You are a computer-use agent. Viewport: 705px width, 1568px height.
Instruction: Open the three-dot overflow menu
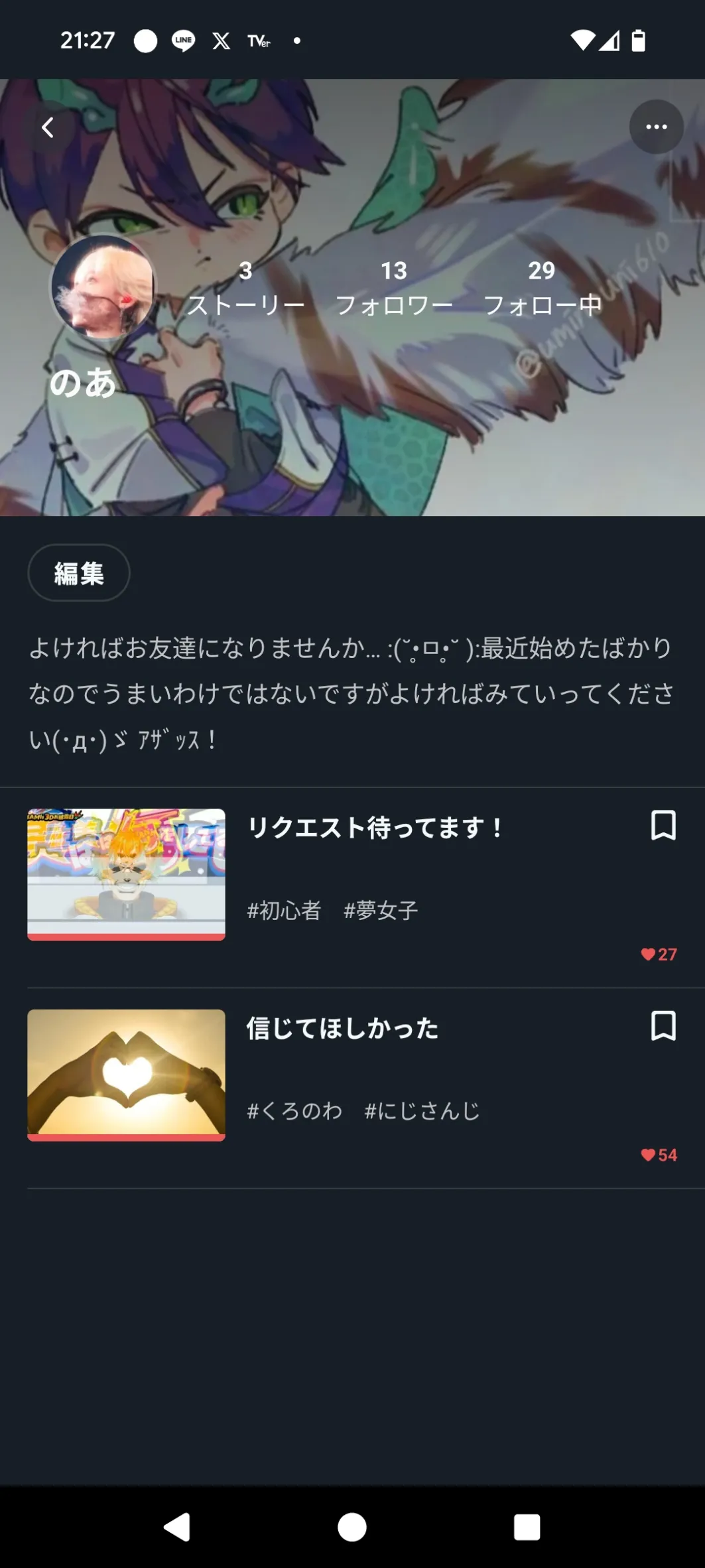click(x=656, y=127)
